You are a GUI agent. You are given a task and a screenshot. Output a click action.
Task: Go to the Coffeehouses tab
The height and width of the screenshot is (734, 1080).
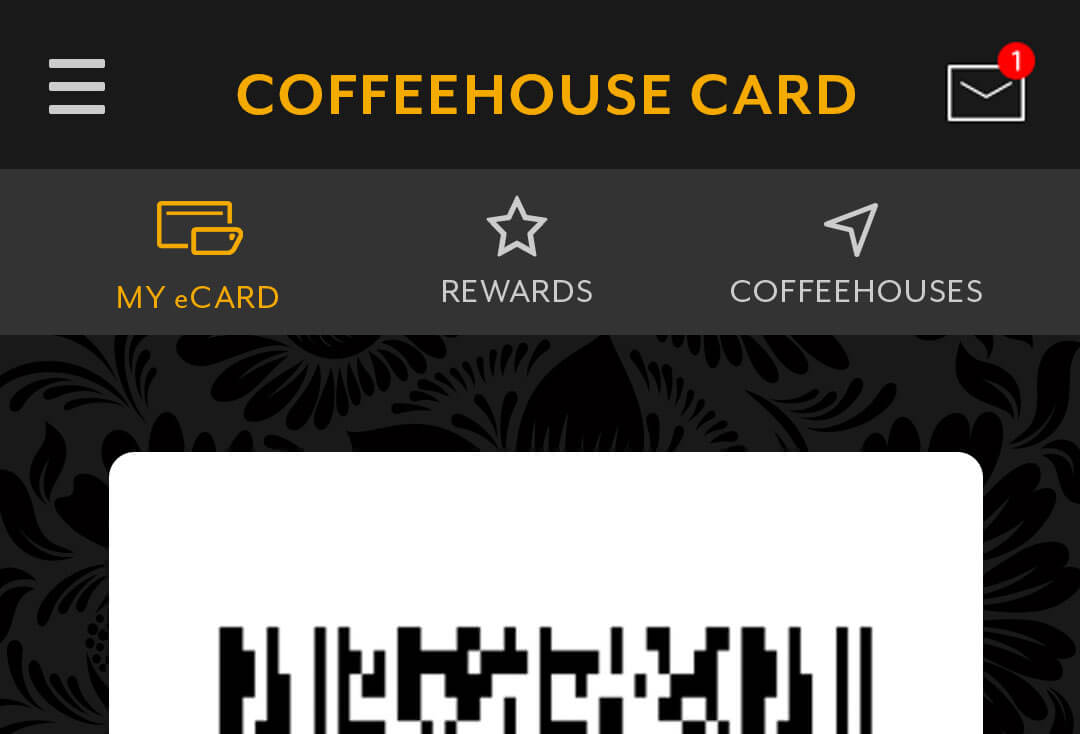856,252
